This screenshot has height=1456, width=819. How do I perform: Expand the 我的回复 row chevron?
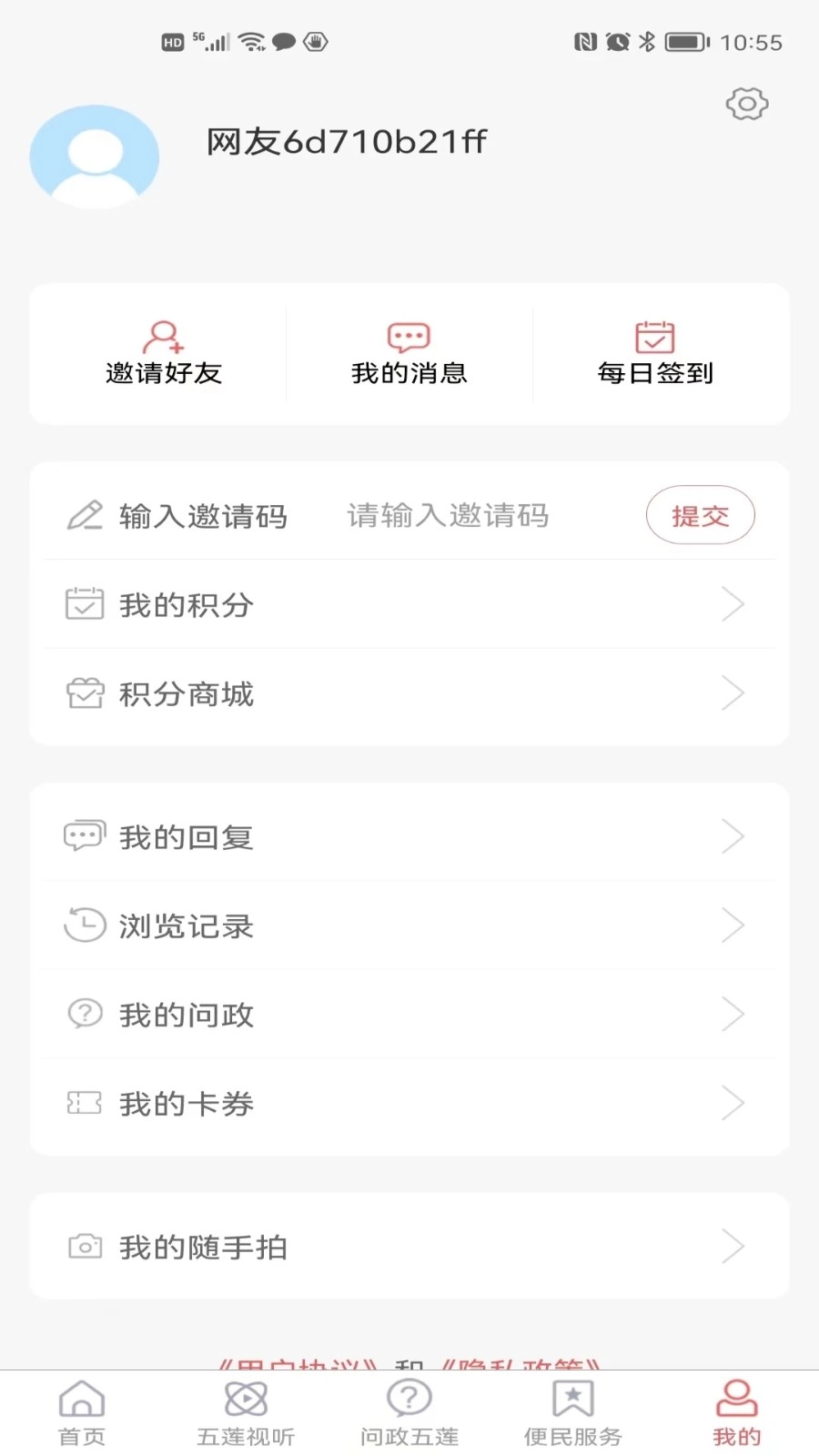733,834
